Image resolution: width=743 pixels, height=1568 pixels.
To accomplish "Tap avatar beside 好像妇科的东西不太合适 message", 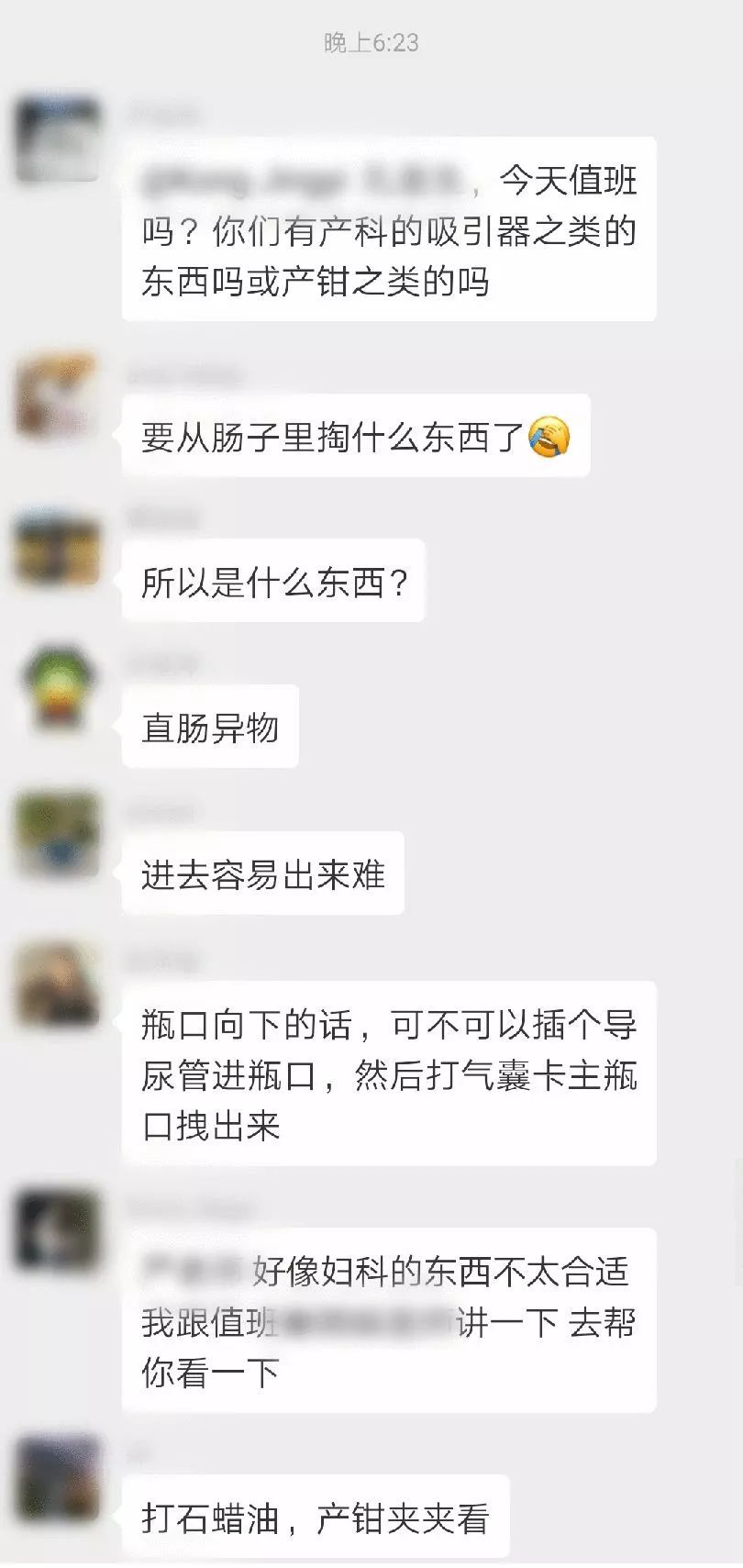I will point(58,1231).
